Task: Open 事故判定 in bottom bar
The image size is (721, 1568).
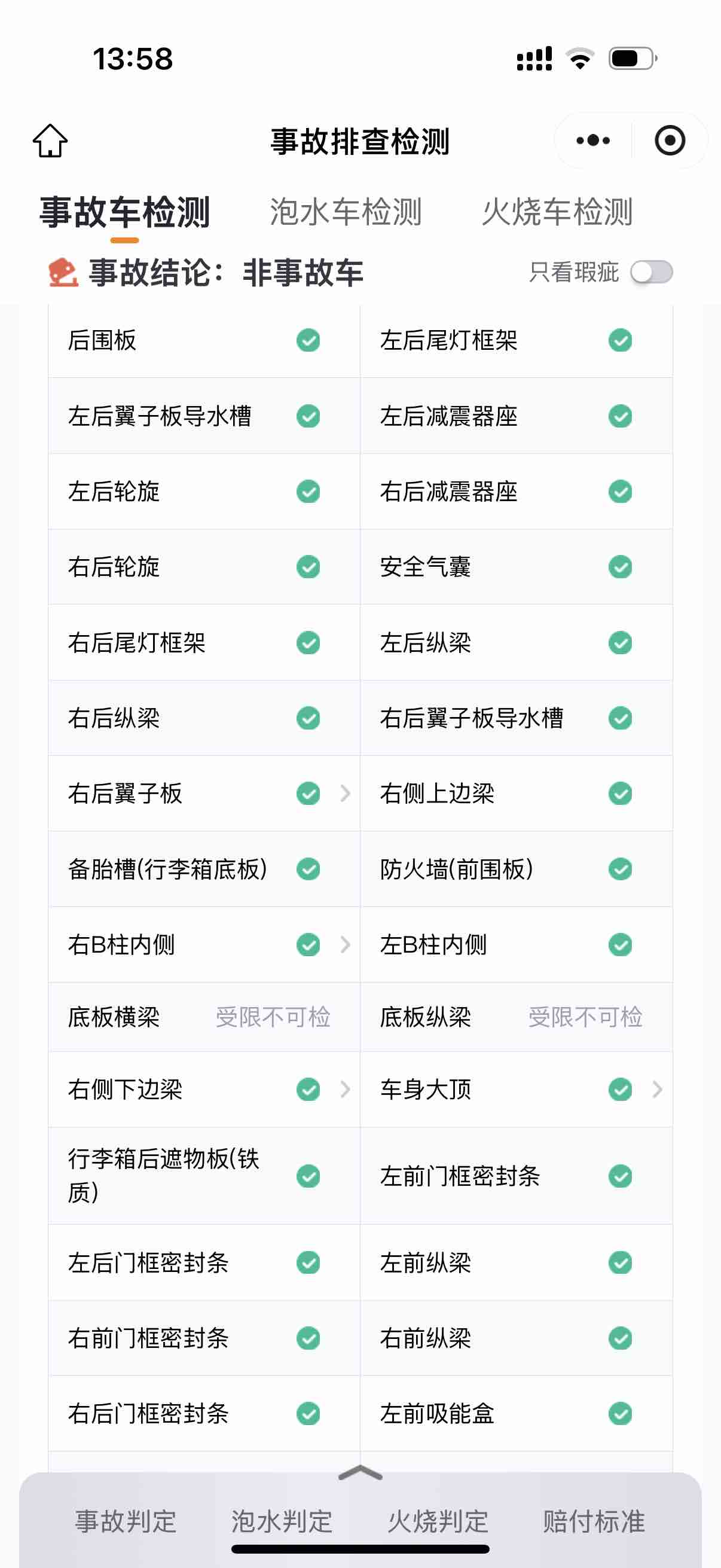Action: click(126, 1521)
